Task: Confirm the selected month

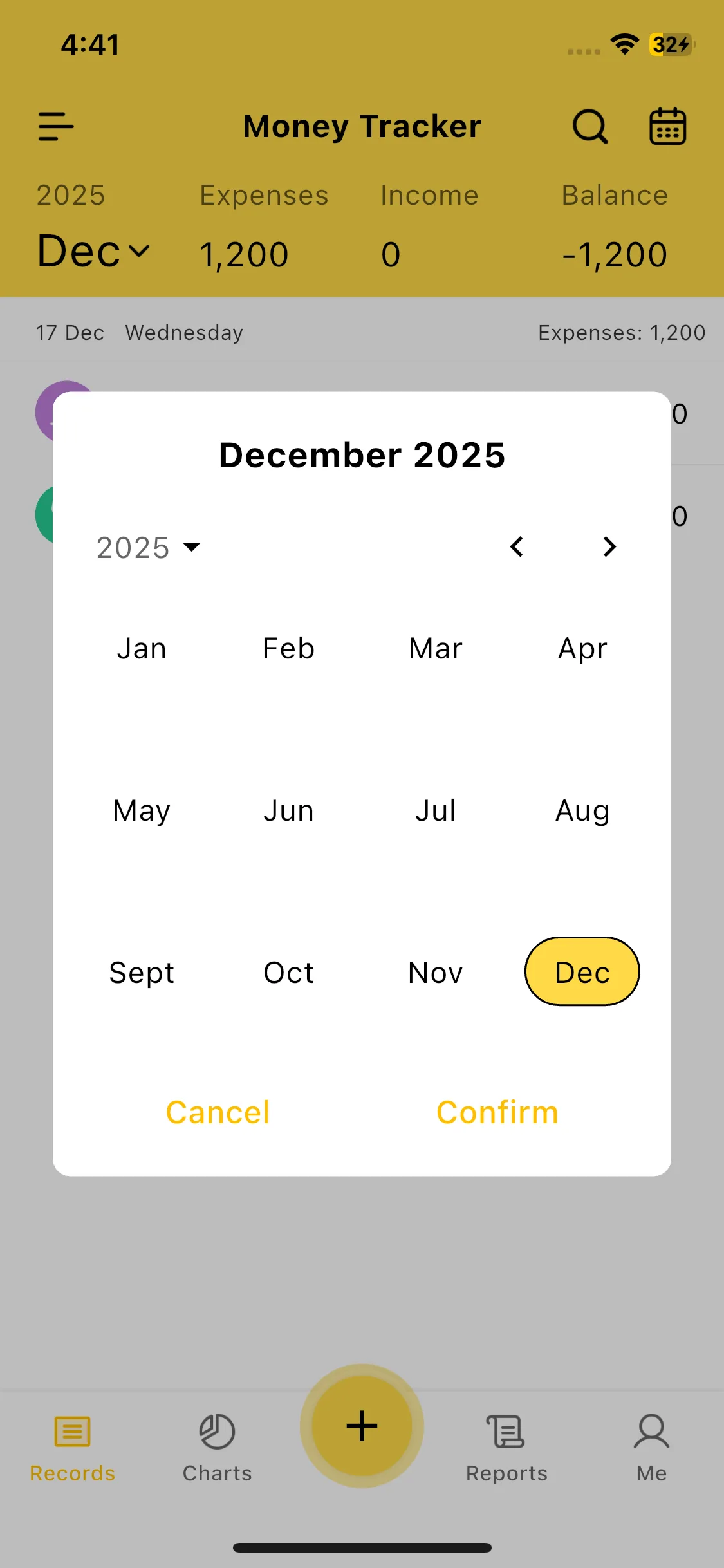Action: point(497,1112)
